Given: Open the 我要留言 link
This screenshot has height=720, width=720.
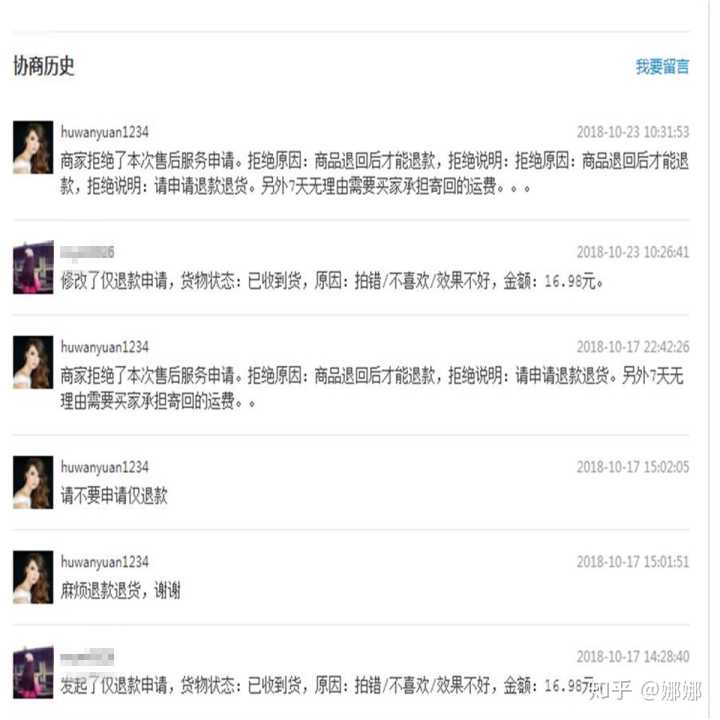Looking at the screenshot, I should tap(662, 67).
